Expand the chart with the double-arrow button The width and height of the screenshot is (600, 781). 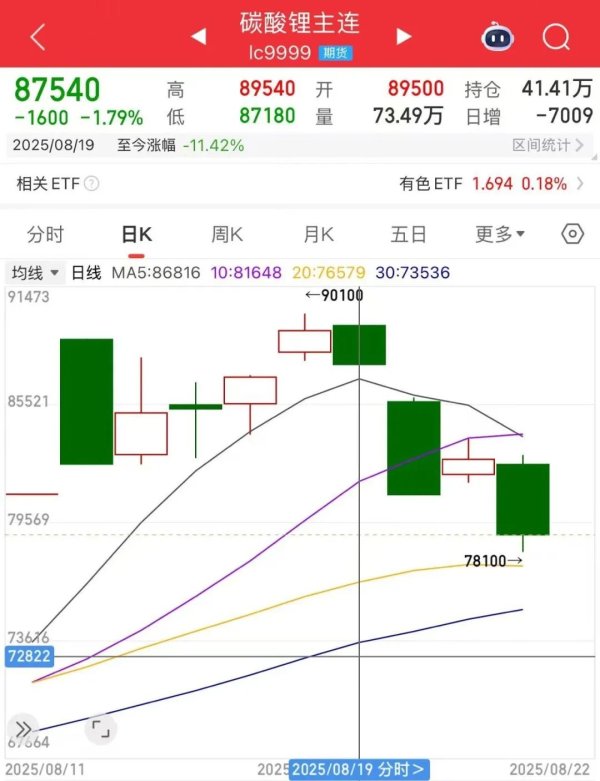coord(24,728)
